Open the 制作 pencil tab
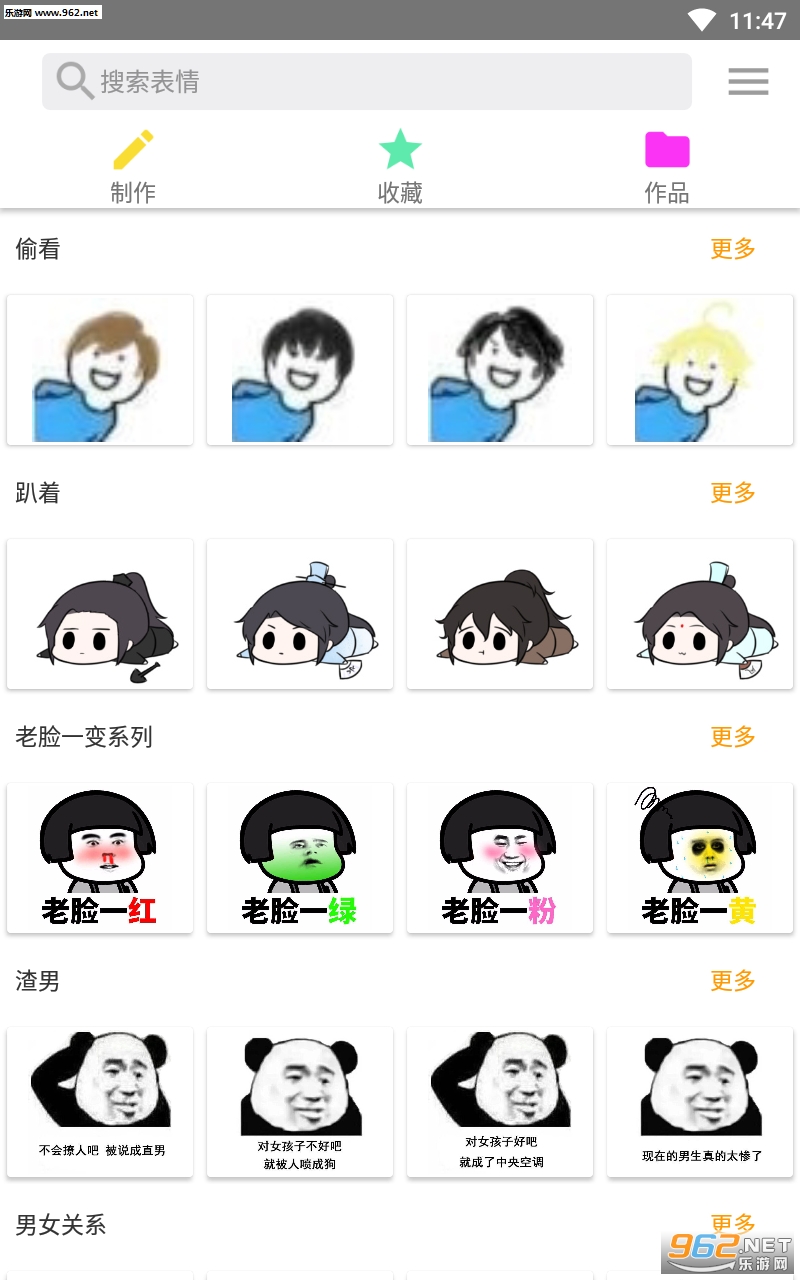 pos(133,166)
